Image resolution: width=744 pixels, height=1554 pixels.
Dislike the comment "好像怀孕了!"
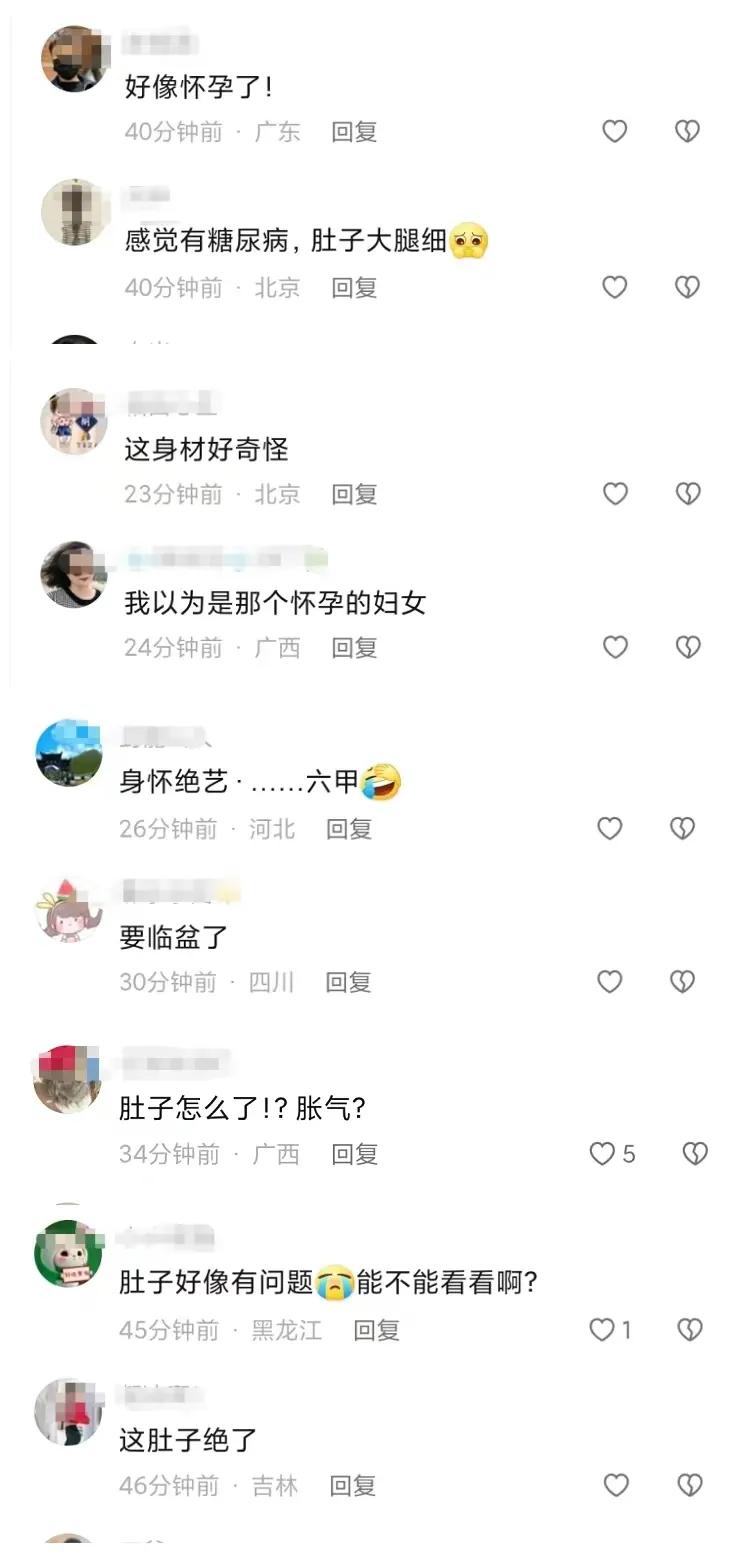(x=686, y=131)
